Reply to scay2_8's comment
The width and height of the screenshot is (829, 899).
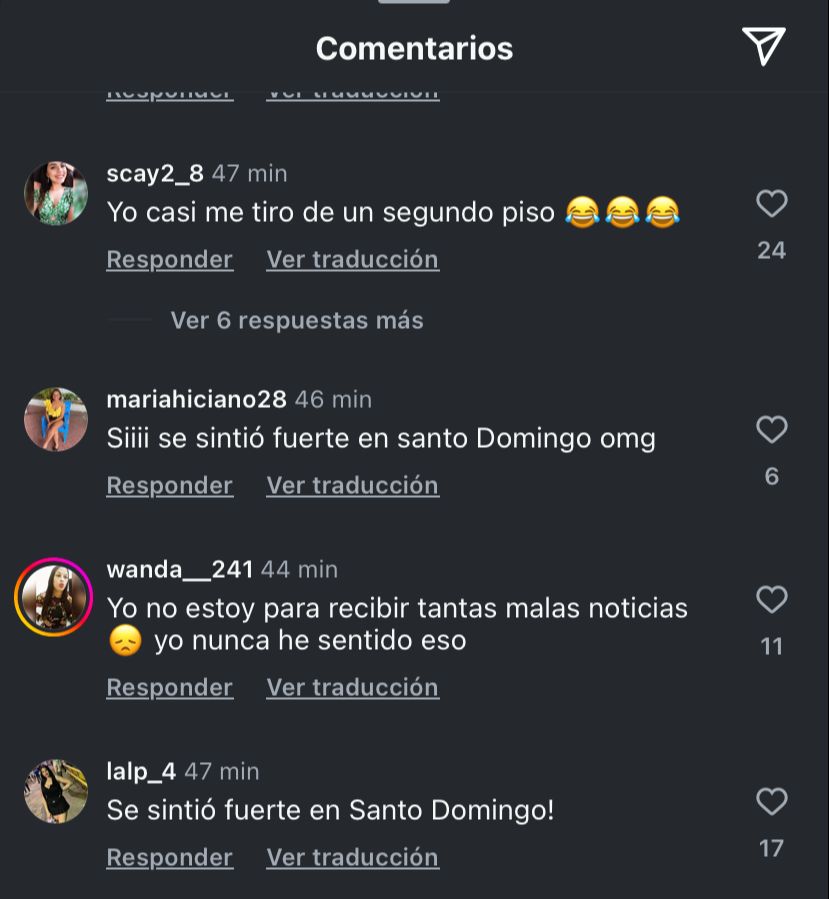[169, 259]
